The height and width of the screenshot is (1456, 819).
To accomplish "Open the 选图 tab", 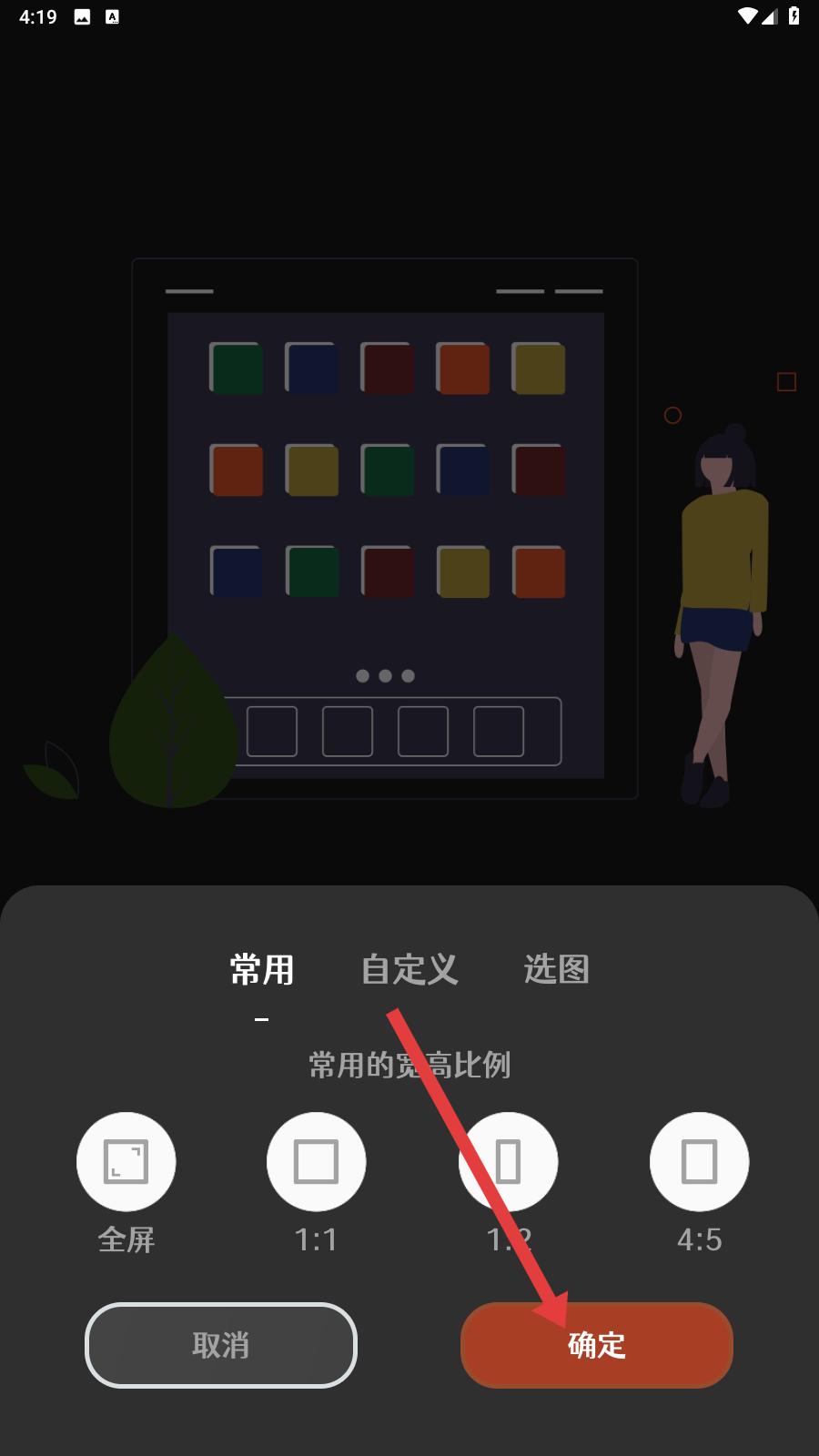I will 556,970.
